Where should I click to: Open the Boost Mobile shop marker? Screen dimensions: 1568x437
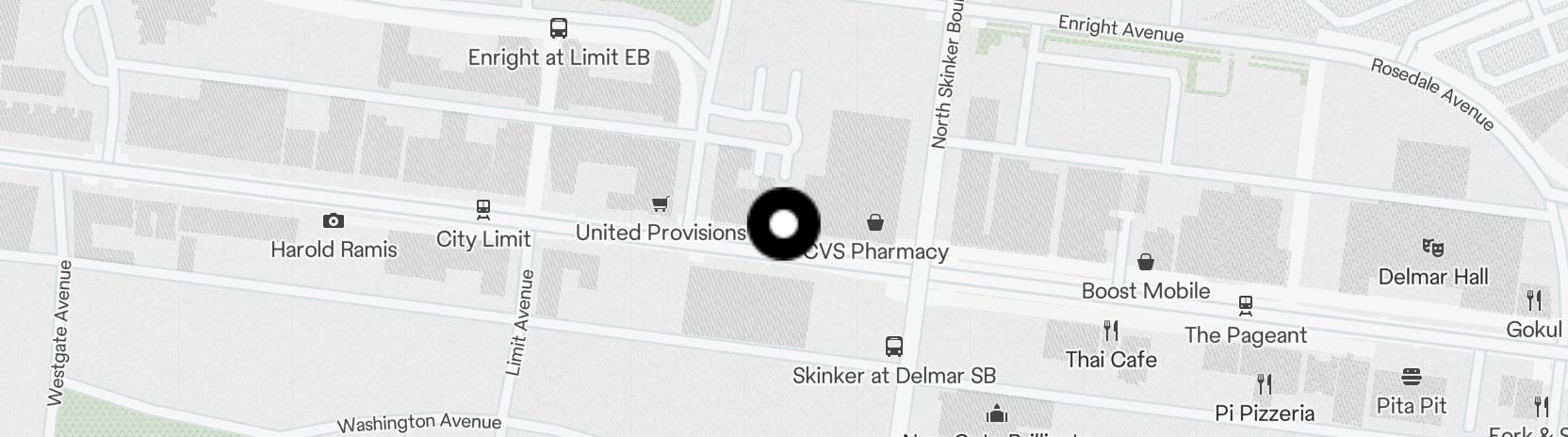(x=1146, y=262)
